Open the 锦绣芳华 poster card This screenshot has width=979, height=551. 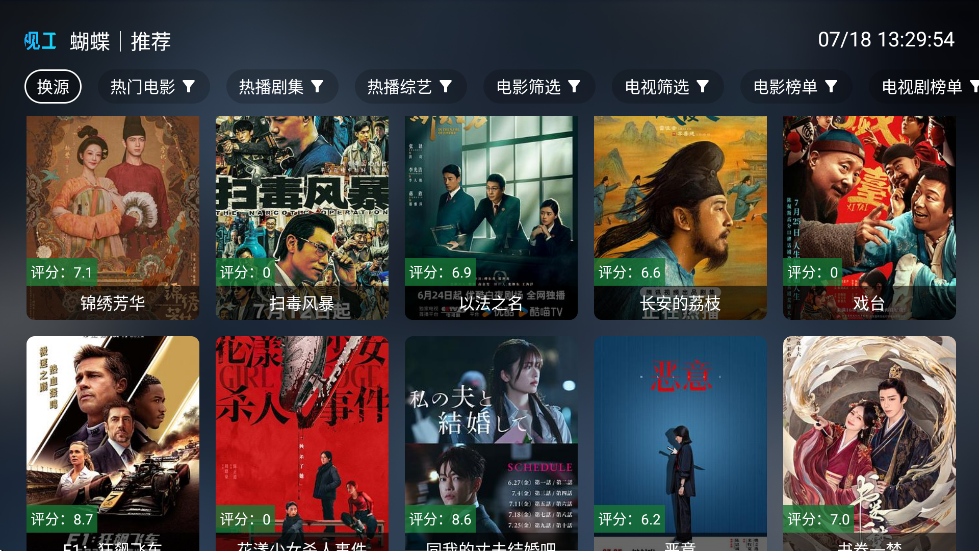click(112, 217)
